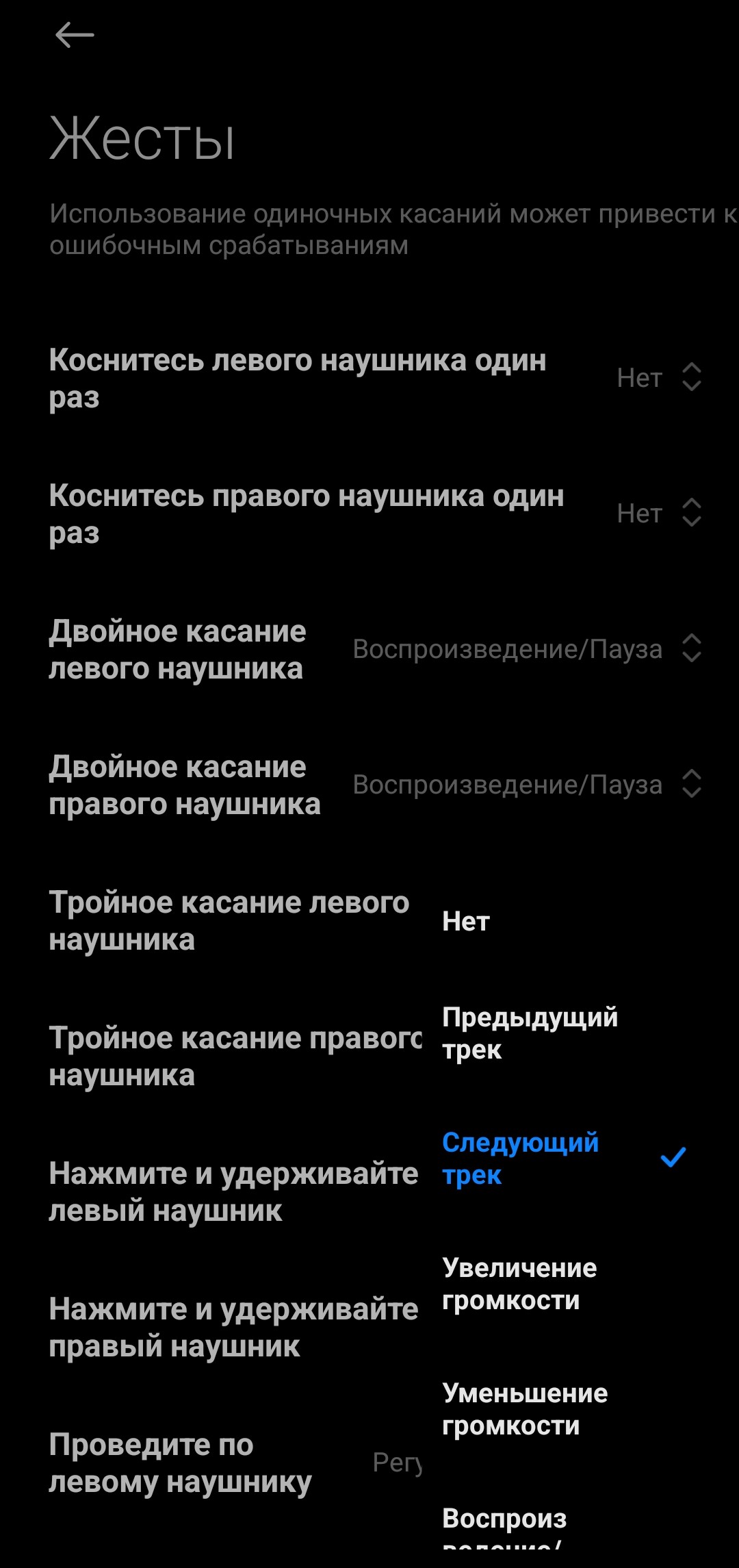The image size is (739, 1568).
Task: Go back using the arrow icon
Action: click(74, 36)
